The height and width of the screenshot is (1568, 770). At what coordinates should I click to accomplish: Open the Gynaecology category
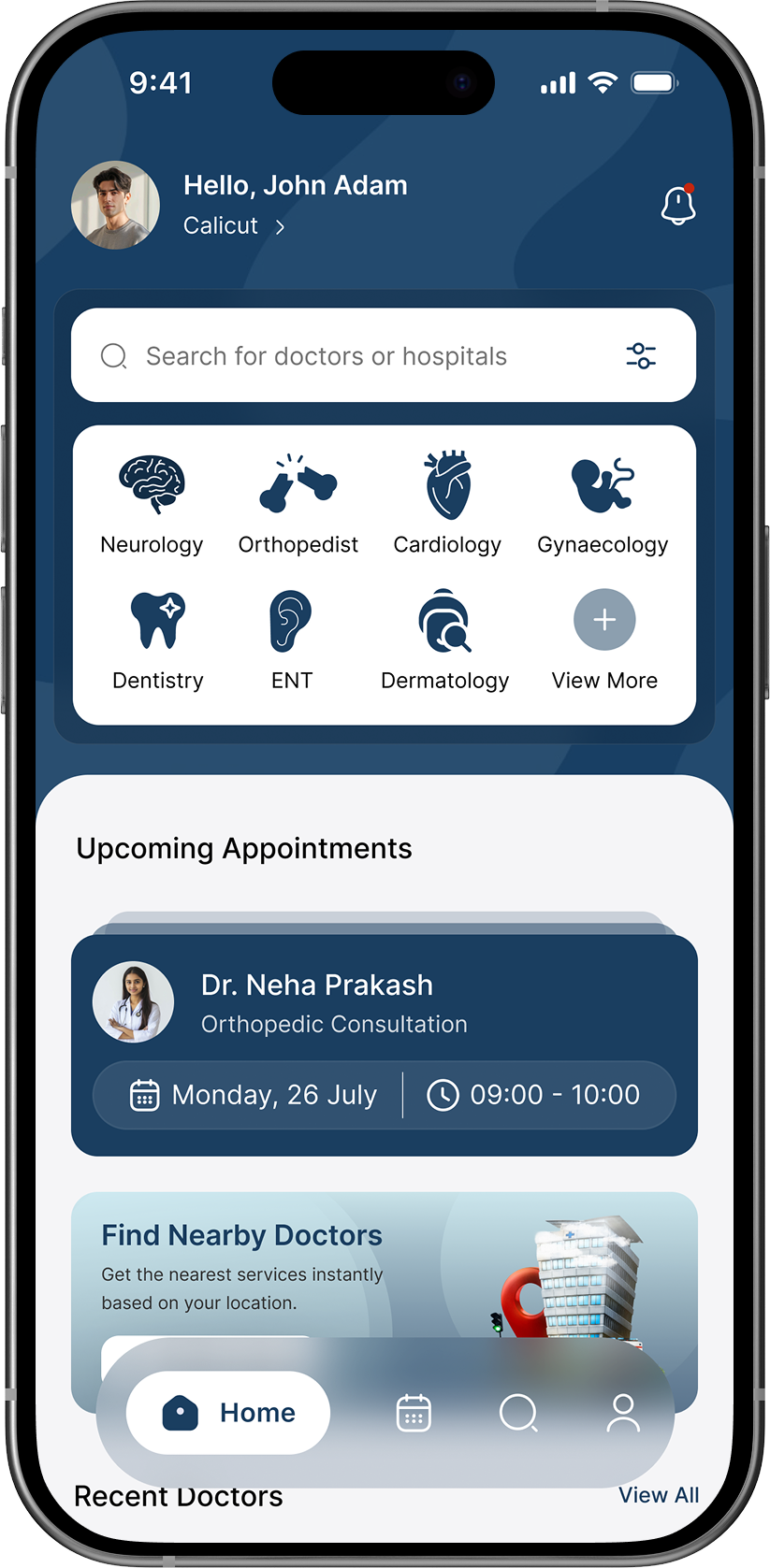[x=603, y=505]
